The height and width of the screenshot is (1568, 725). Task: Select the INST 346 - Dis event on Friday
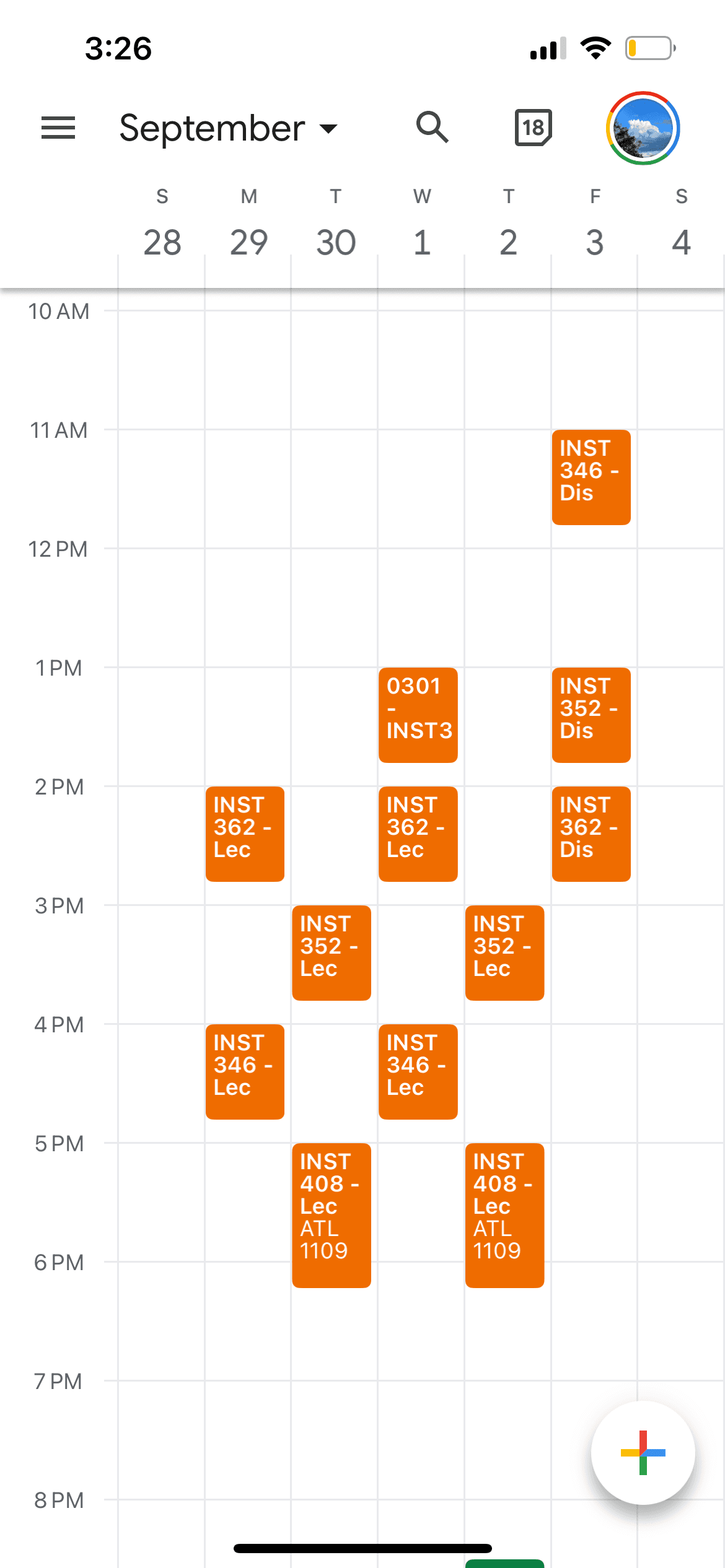tap(591, 477)
